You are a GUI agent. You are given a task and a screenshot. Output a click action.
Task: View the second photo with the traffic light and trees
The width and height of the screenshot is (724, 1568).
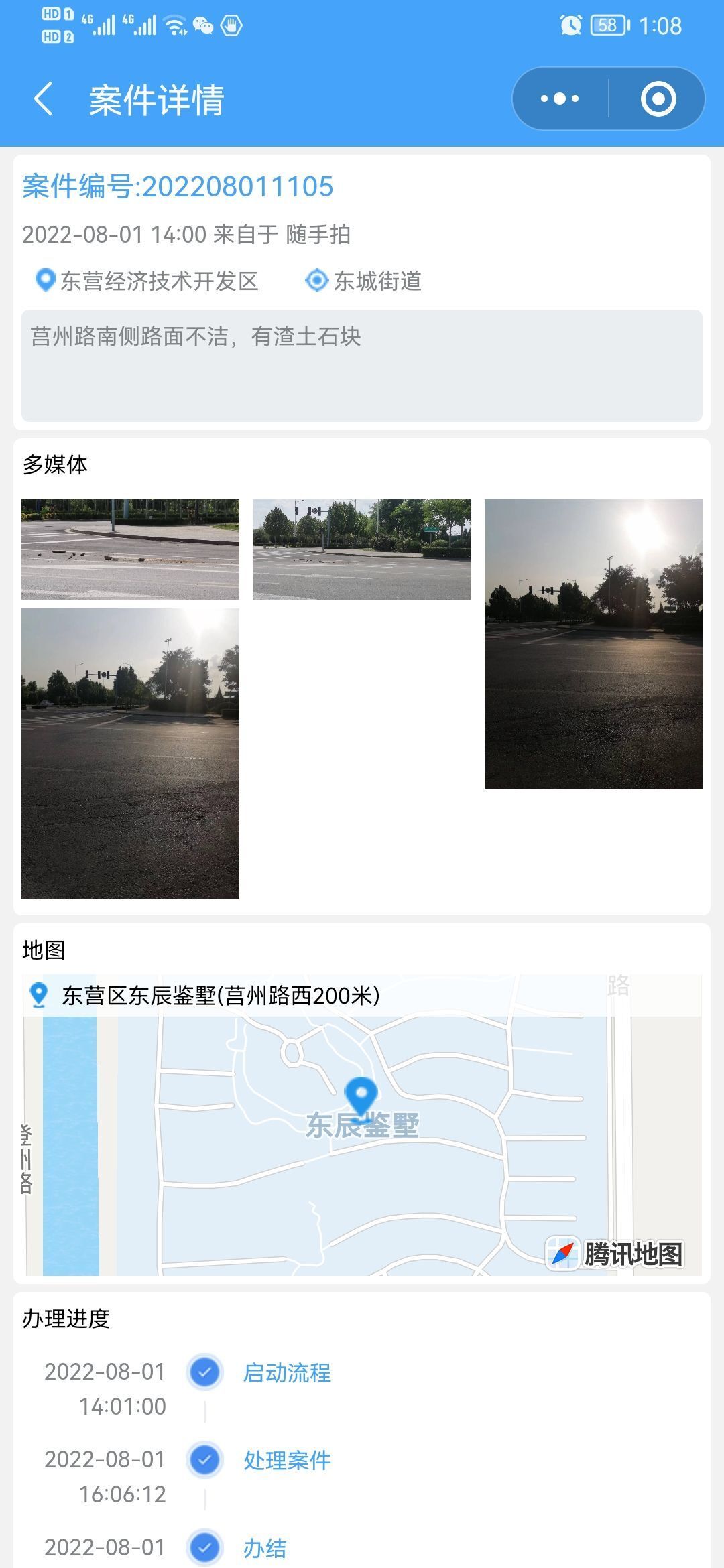coord(362,549)
